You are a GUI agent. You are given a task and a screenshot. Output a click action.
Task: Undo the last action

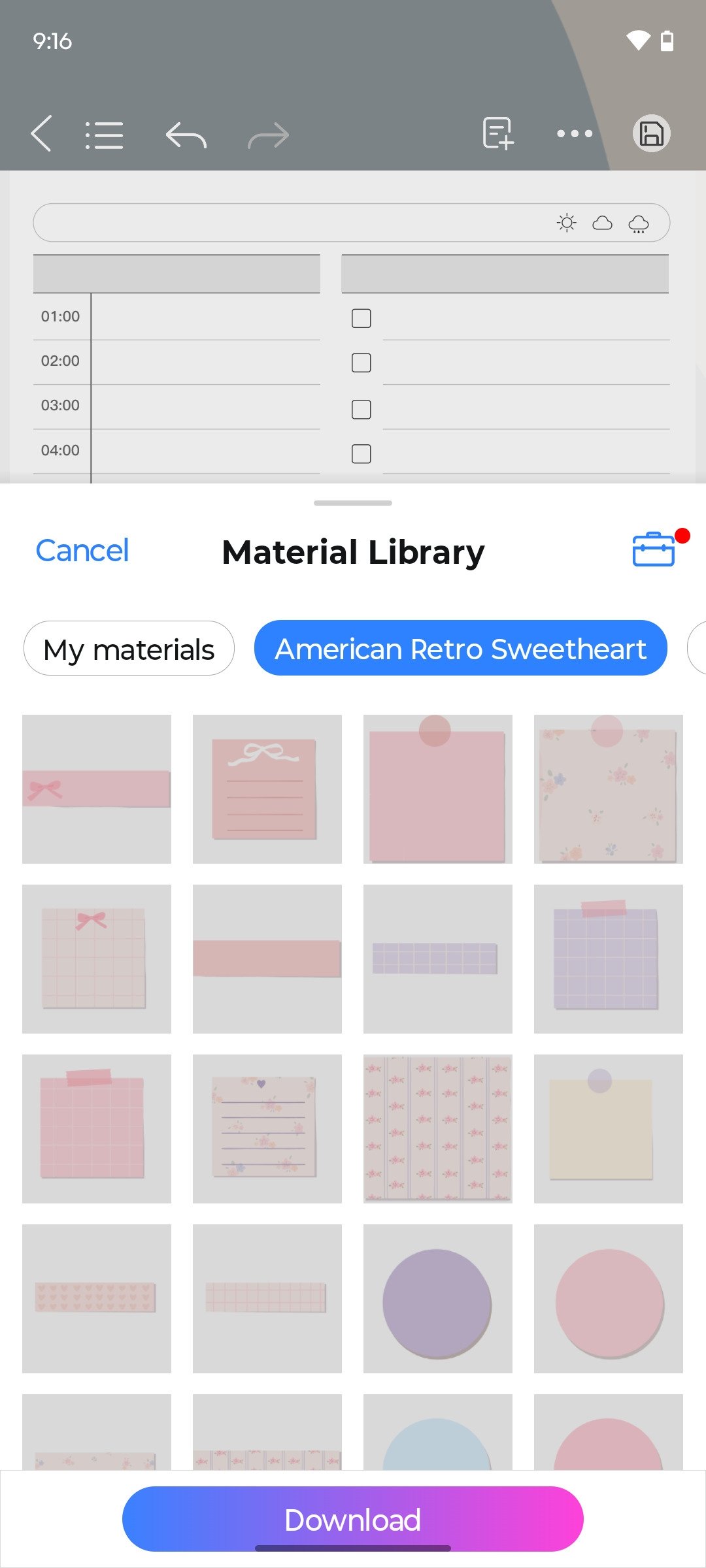pos(186,135)
